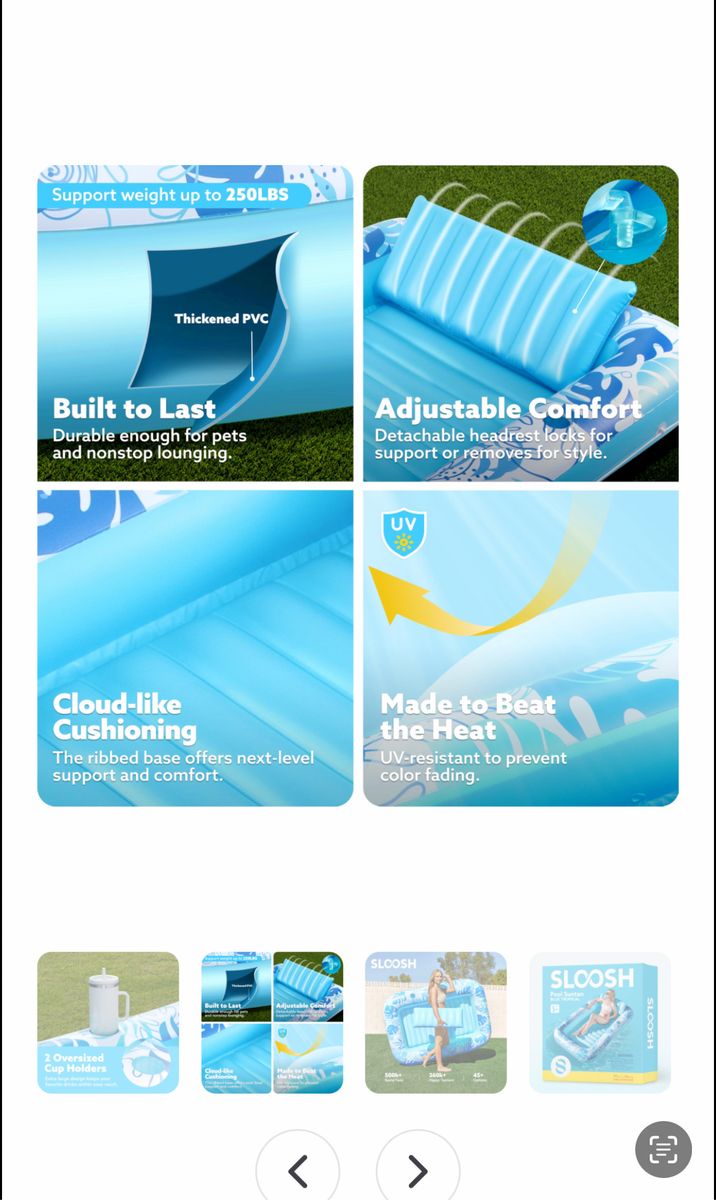
Task: Select the 2 Oversized Cup Holders thumbnail
Action: (108, 1022)
